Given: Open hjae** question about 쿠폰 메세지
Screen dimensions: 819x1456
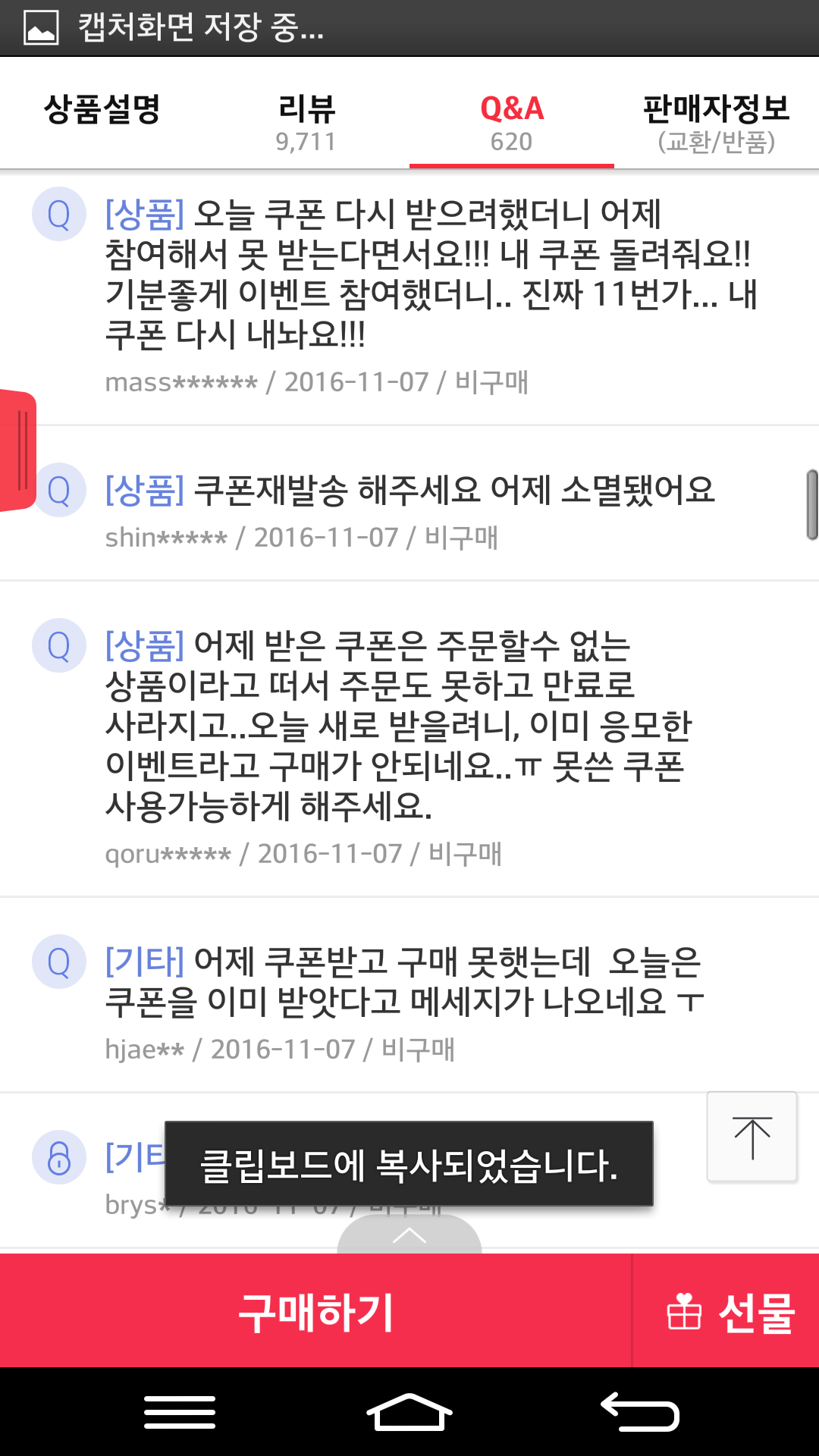Looking at the screenshot, I should pyautogui.click(x=403, y=983).
